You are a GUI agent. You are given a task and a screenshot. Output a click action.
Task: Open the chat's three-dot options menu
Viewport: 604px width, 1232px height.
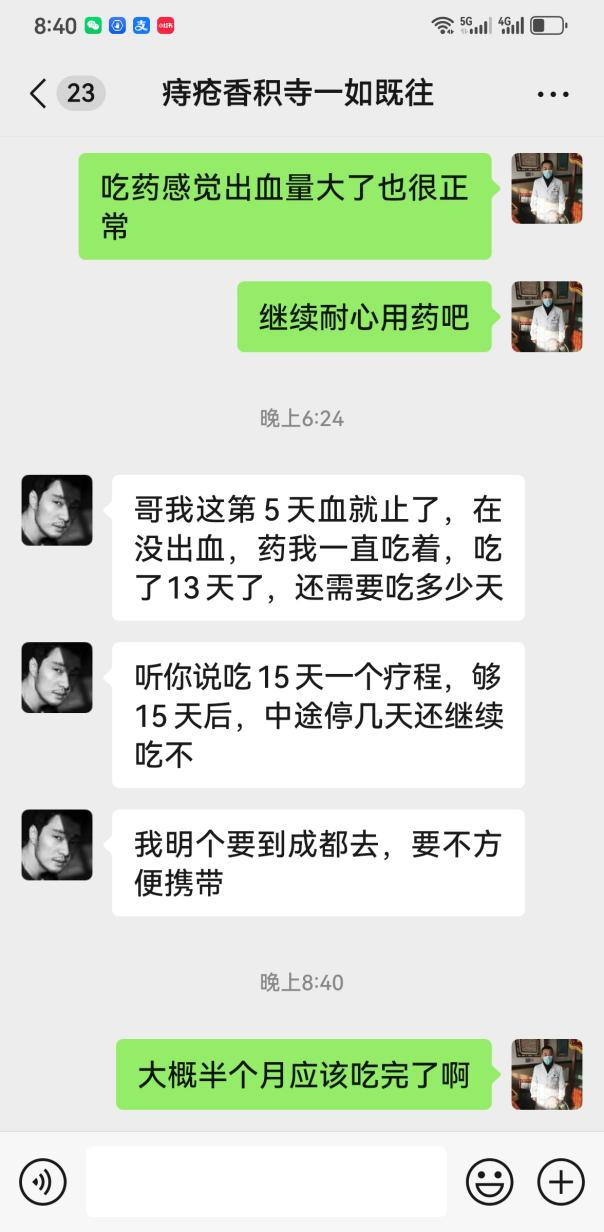[552, 94]
